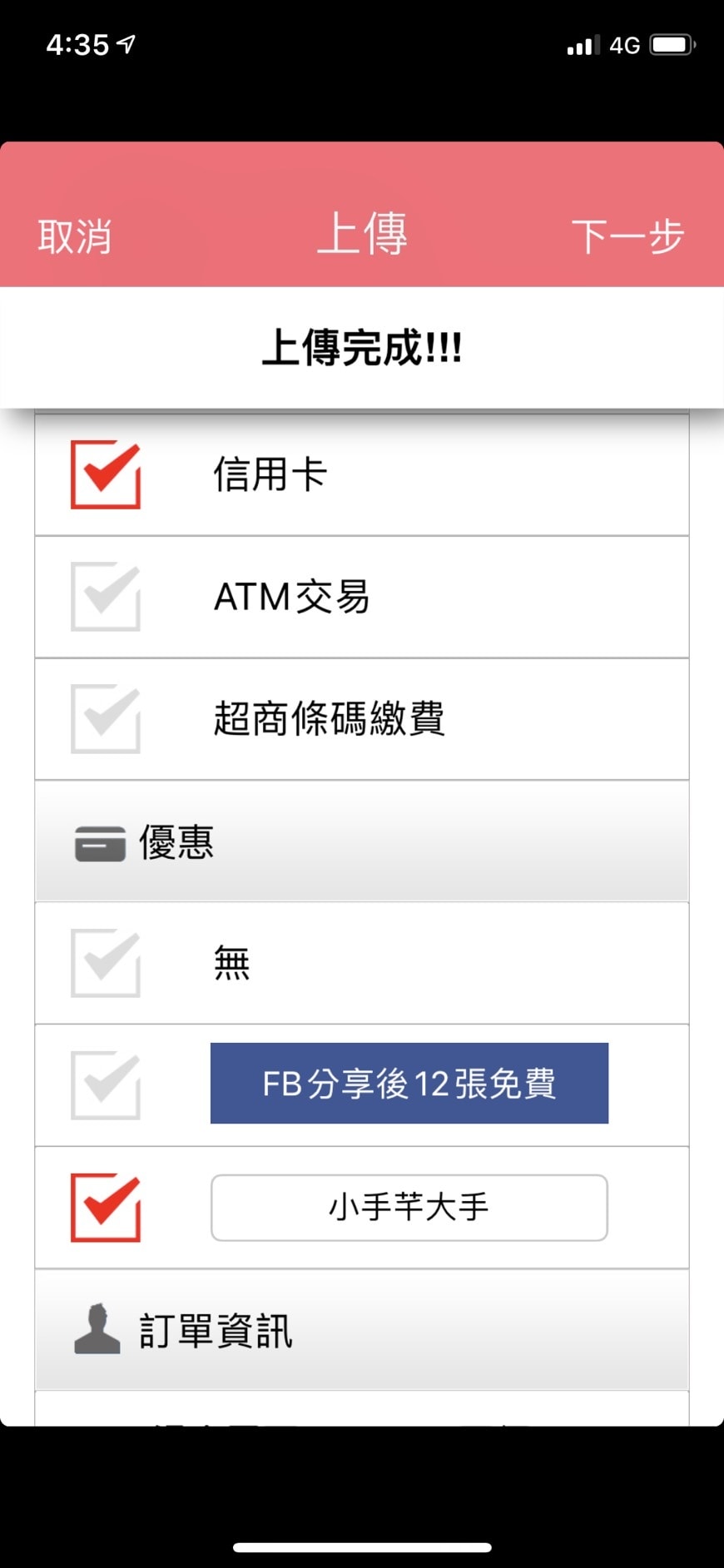Select the 無 discount option

(x=106, y=963)
